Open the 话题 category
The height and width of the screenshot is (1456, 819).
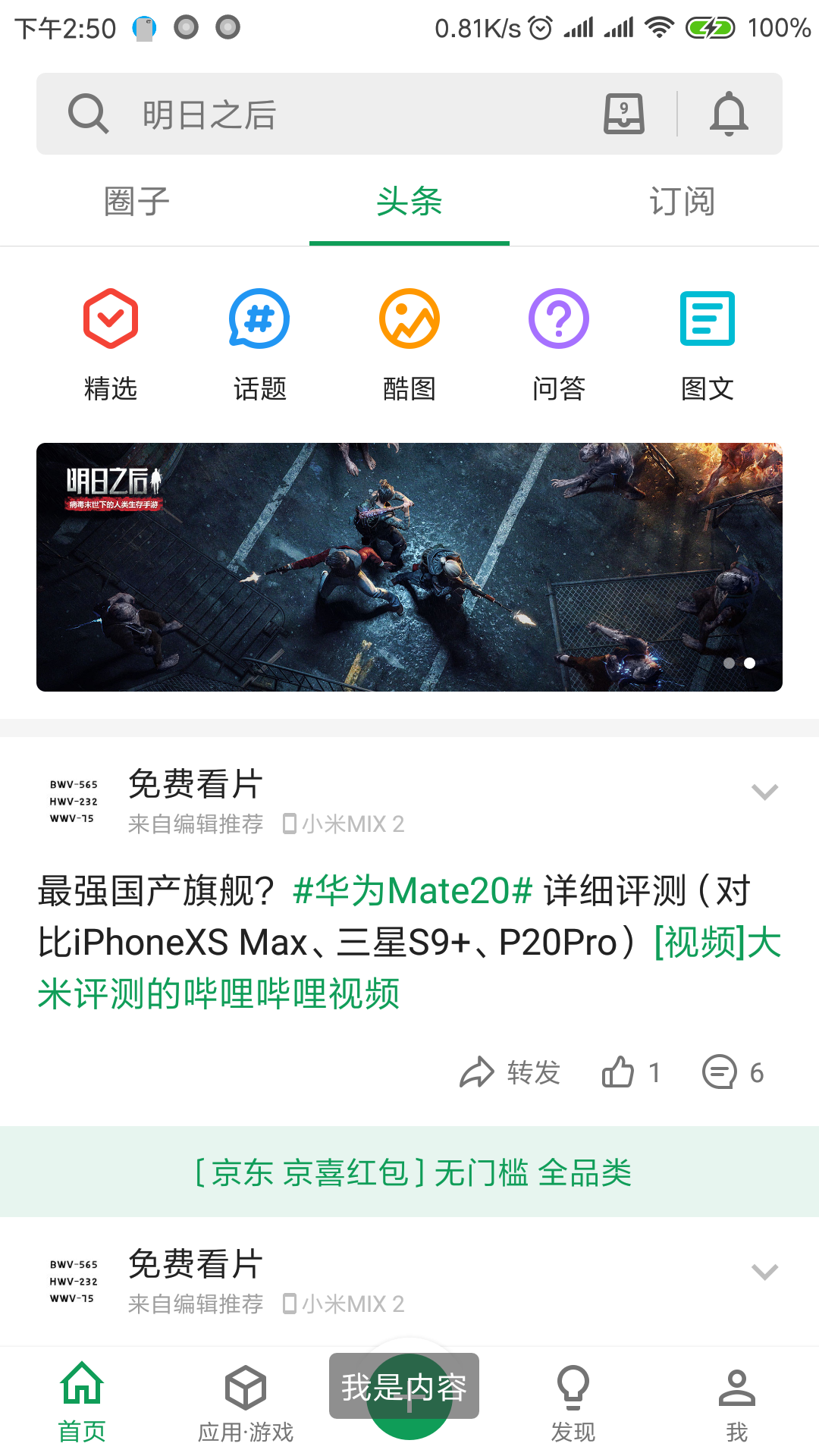259,343
